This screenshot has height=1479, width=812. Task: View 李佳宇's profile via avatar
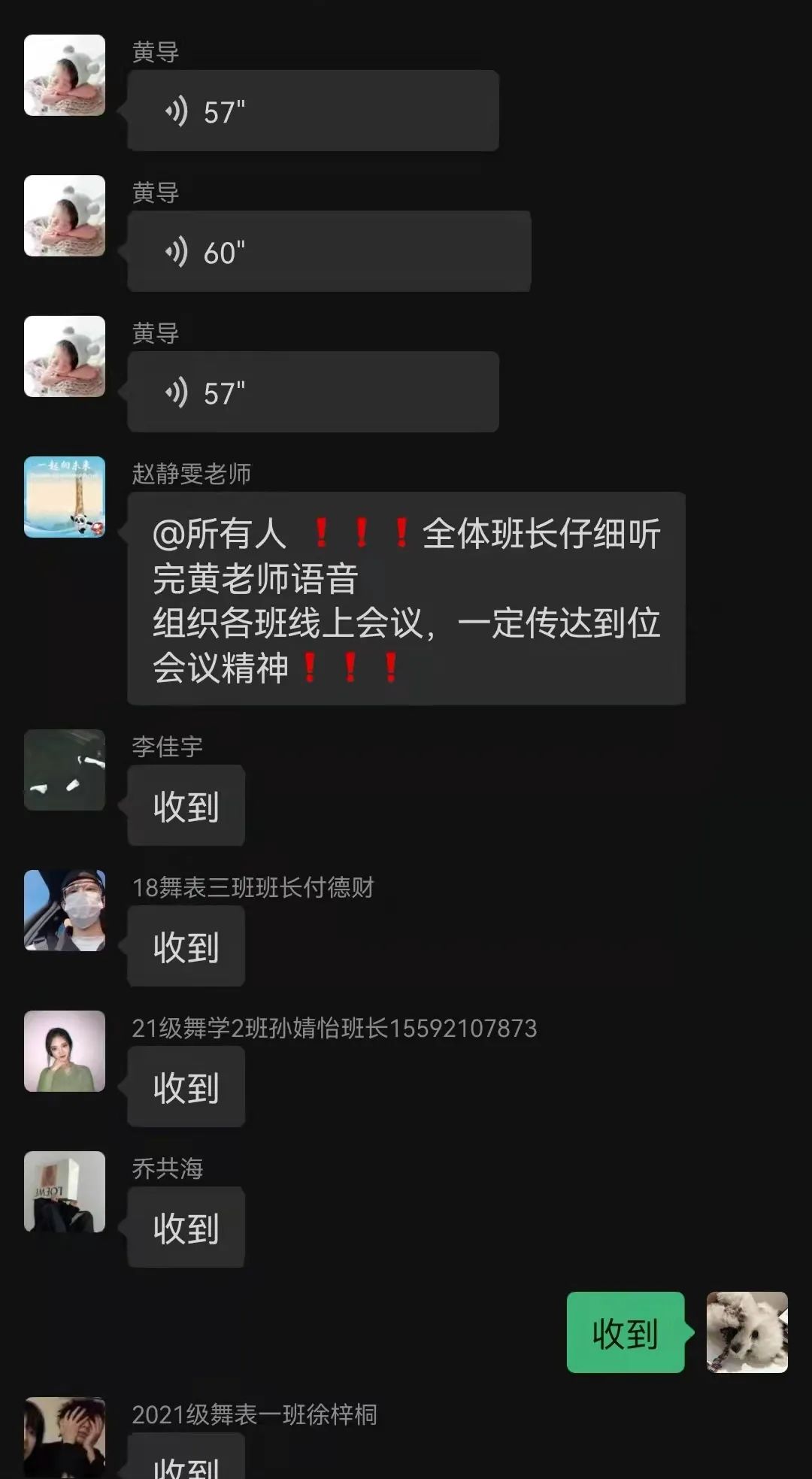pyautogui.click(x=65, y=770)
